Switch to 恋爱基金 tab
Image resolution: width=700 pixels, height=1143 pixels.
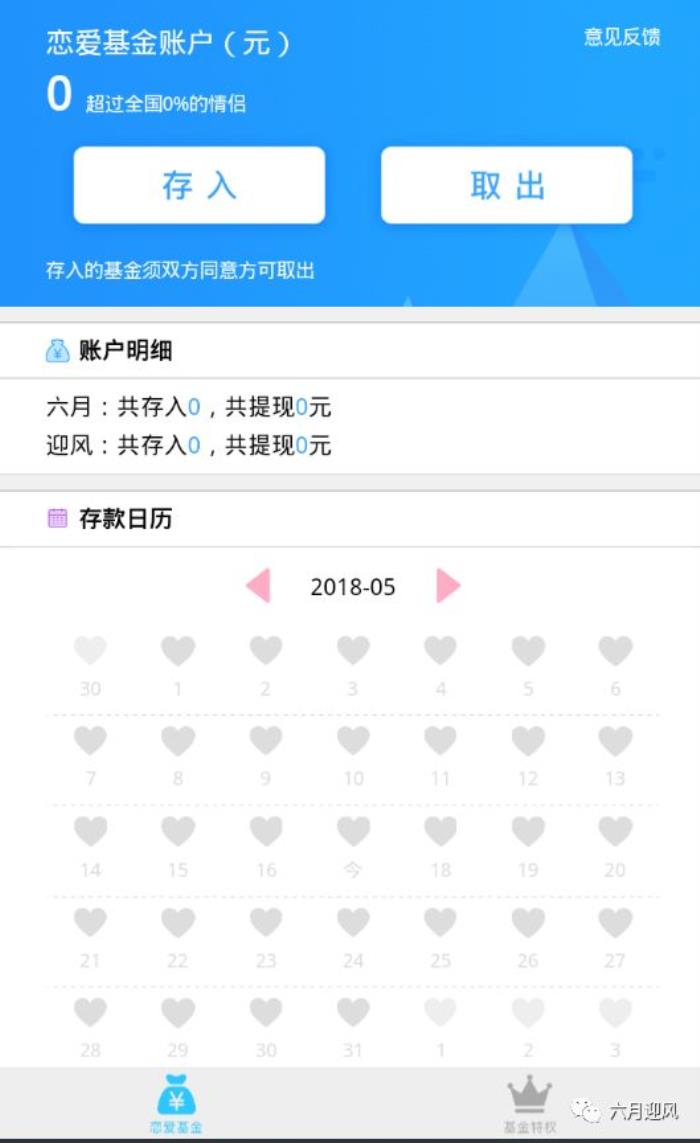pos(176,1103)
